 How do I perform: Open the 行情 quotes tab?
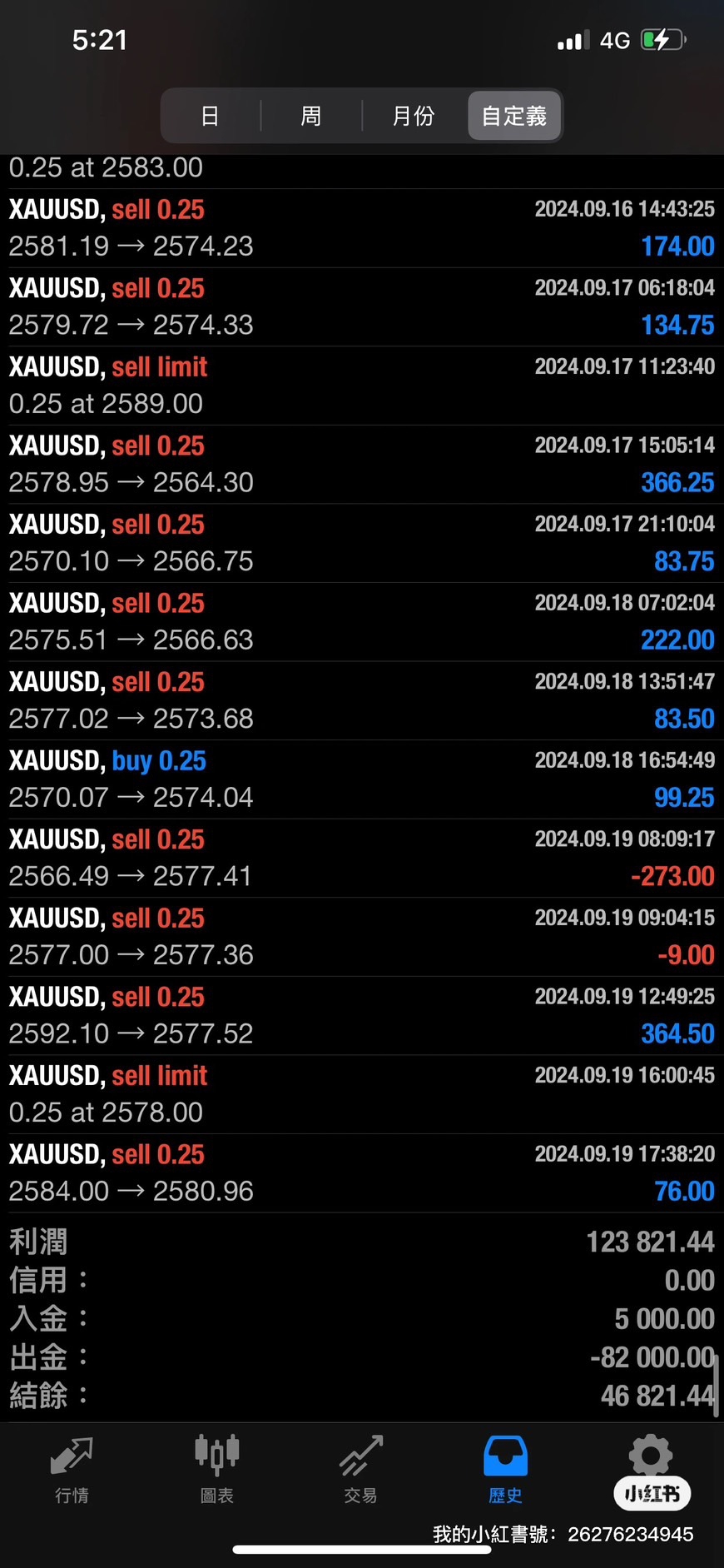point(72,1471)
